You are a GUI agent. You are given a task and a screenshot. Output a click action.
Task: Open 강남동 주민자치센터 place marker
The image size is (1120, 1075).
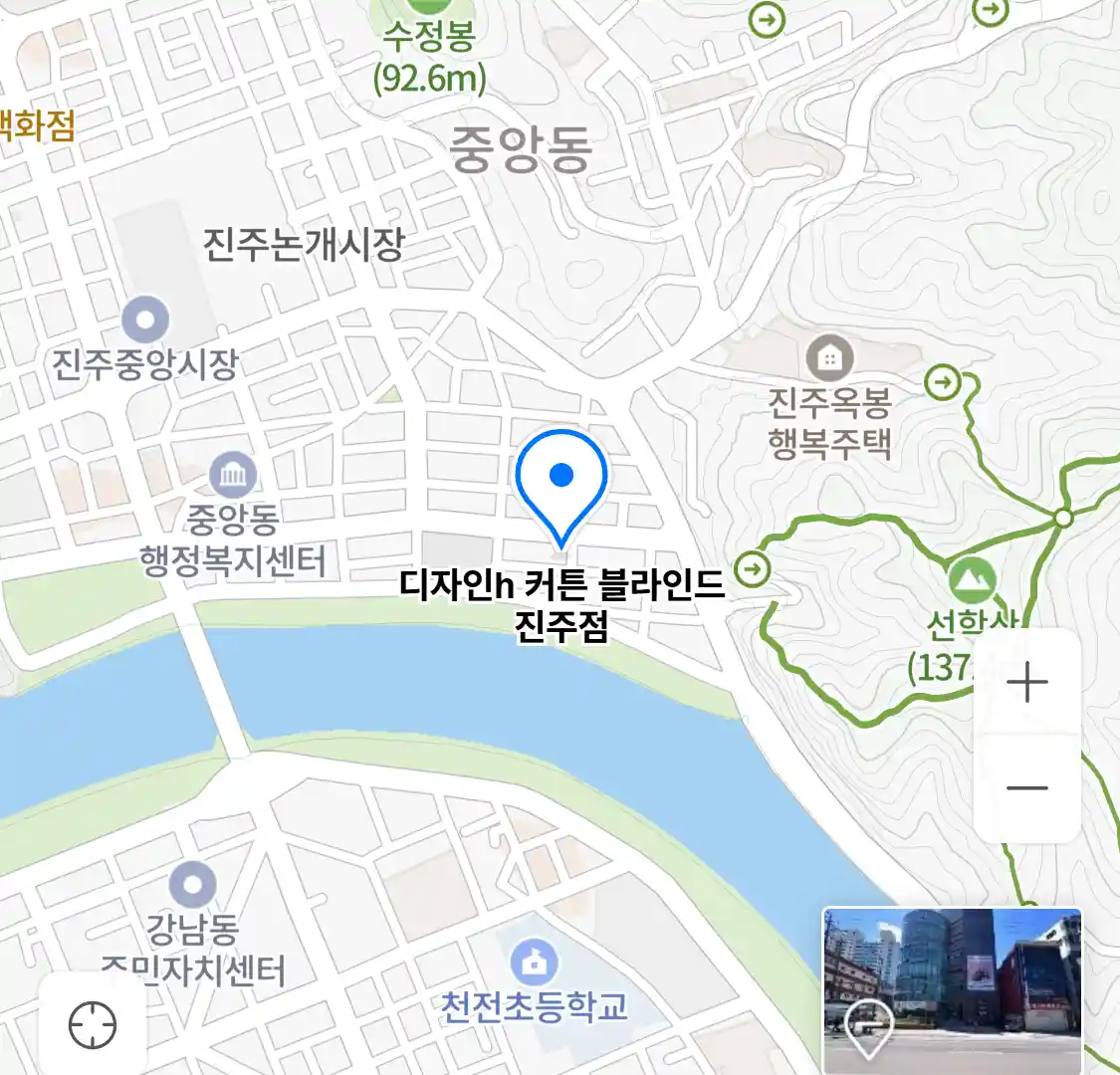coord(192,885)
